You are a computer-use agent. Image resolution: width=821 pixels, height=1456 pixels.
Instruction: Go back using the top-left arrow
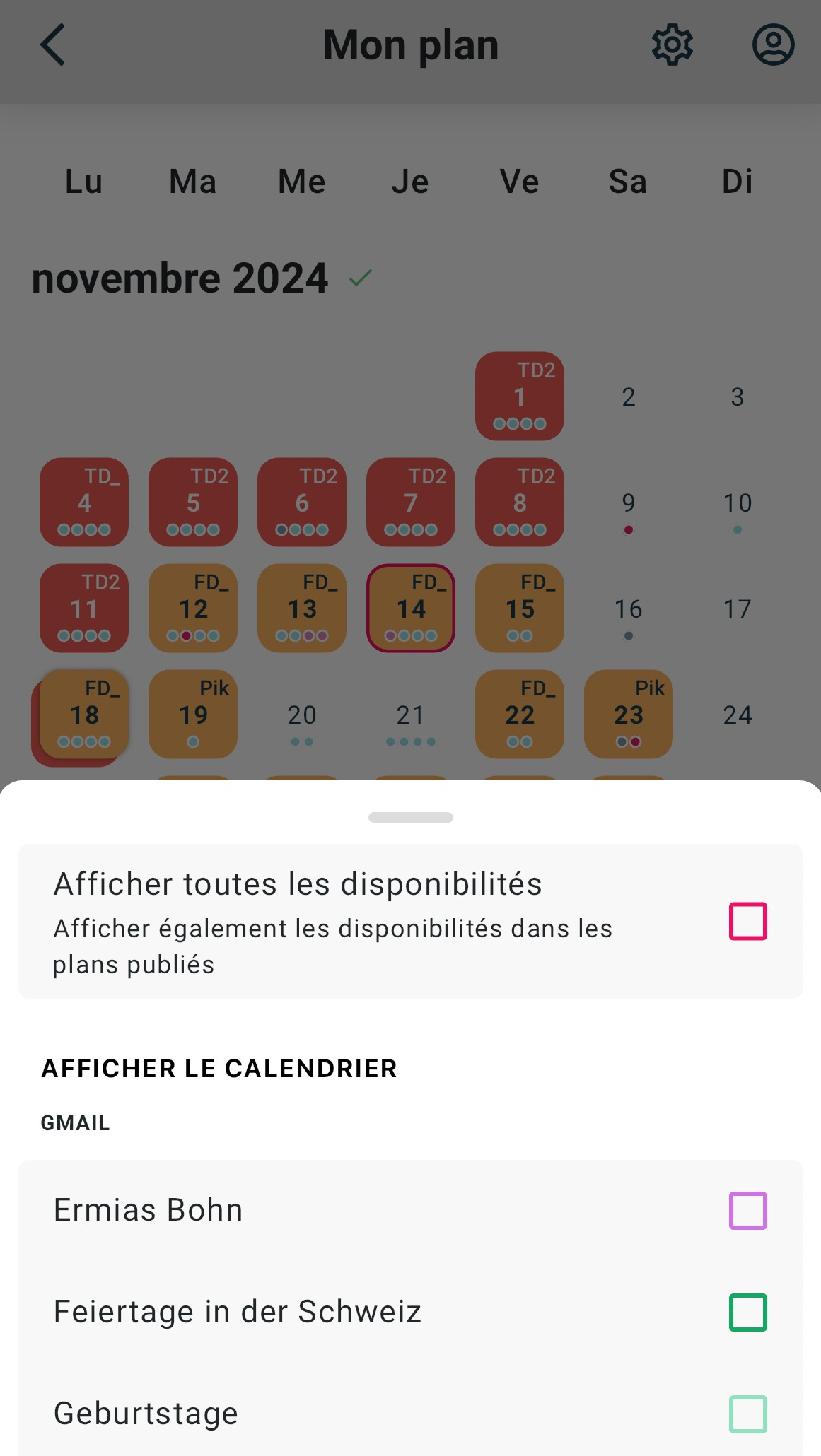tap(53, 45)
